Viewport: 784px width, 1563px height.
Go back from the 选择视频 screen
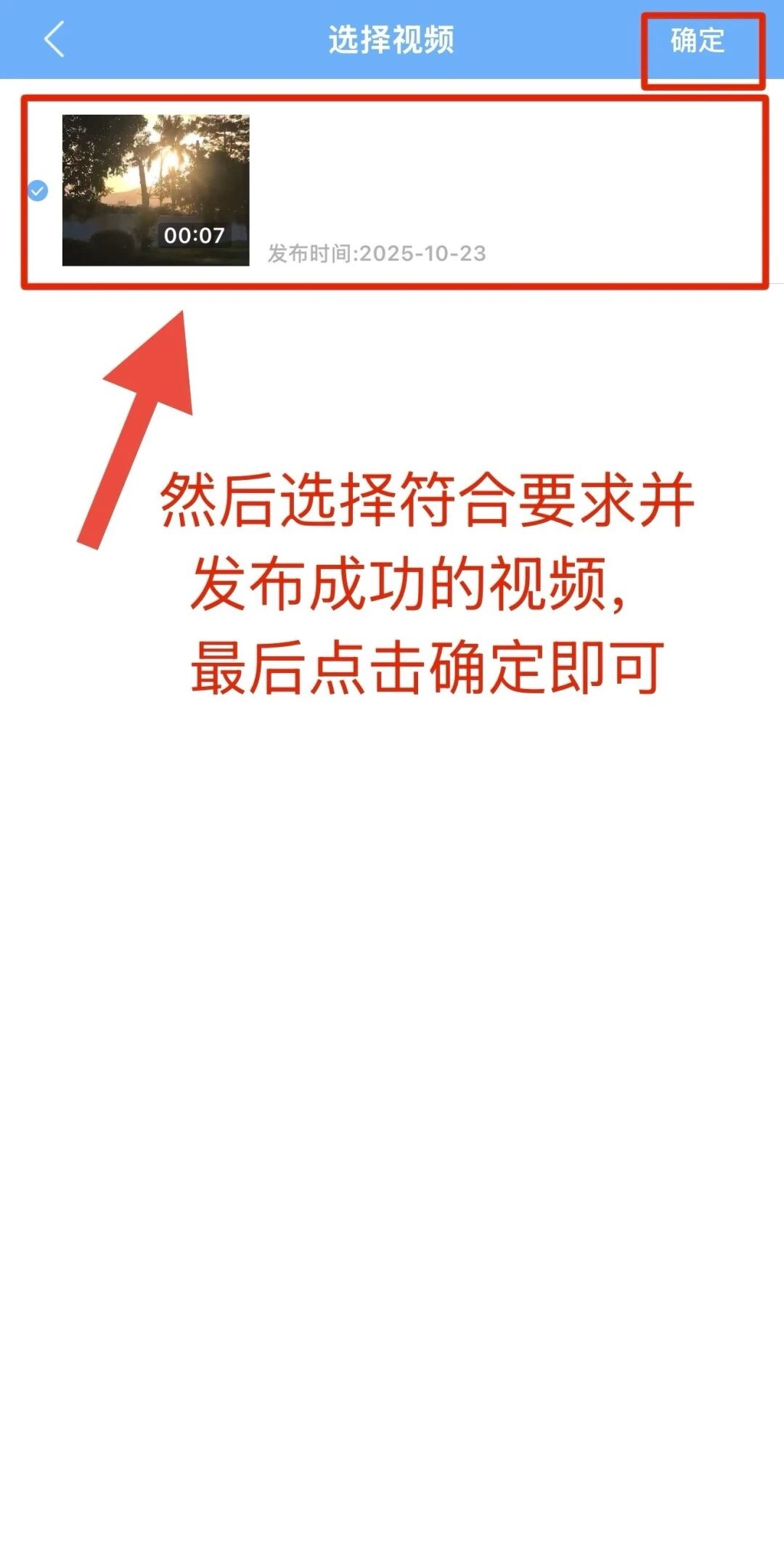(54, 39)
